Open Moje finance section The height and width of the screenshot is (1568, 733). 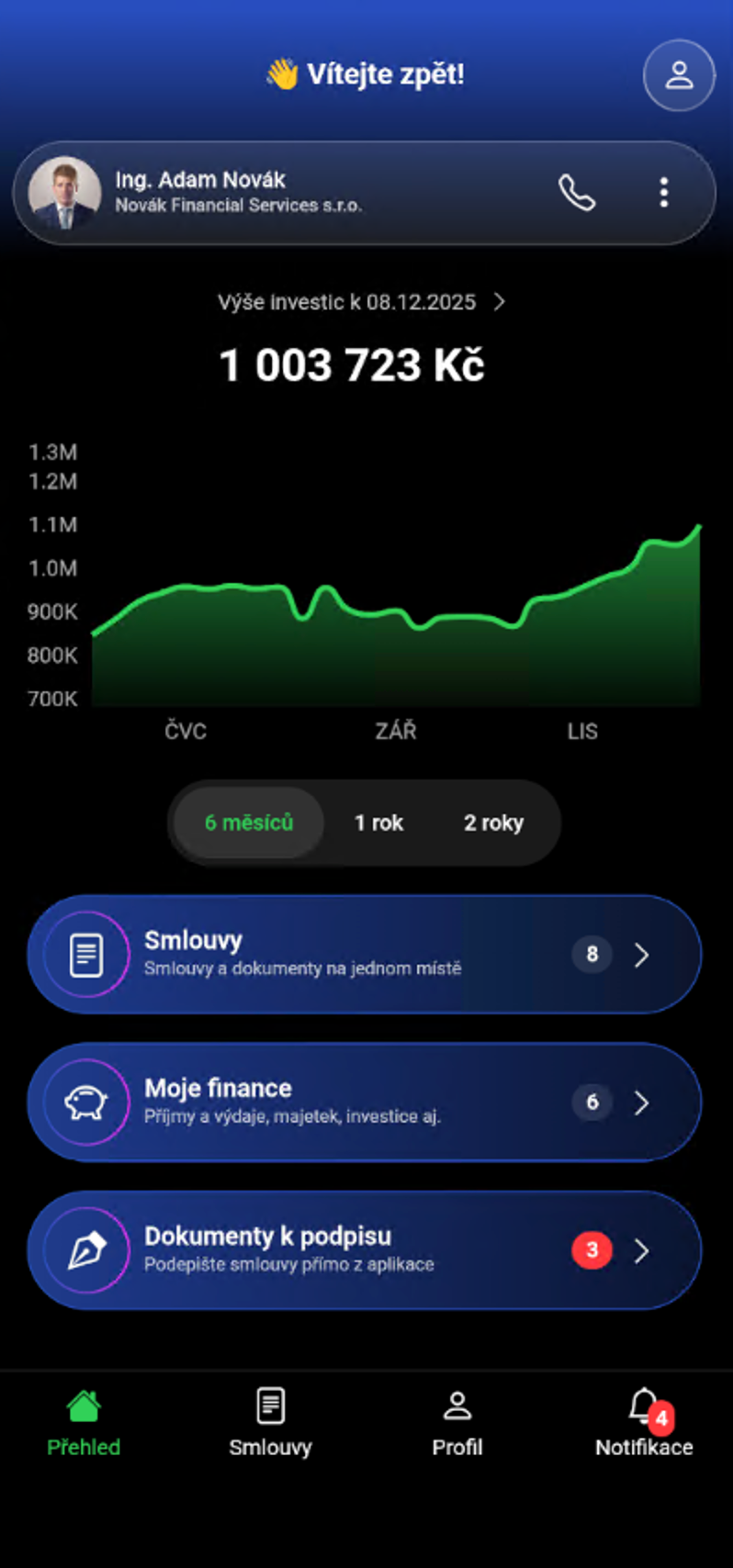(364, 1103)
